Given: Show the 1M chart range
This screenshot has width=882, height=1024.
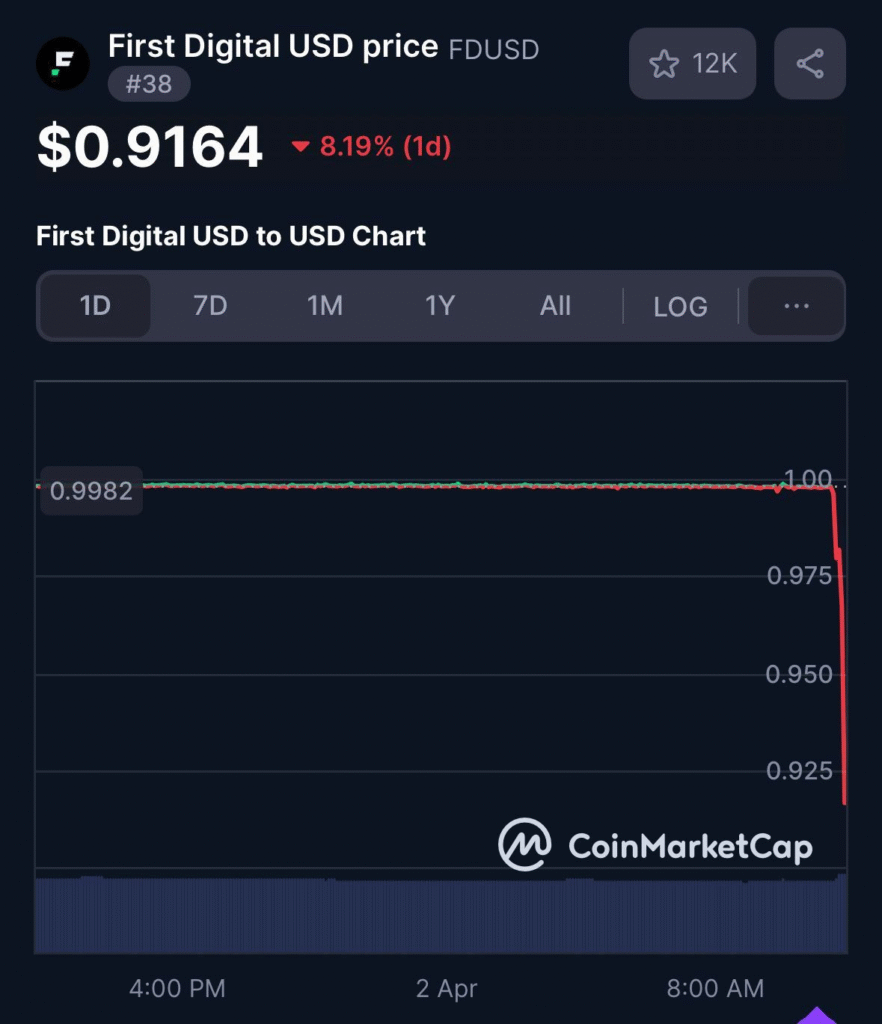Looking at the screenshot, I should [325, 306].
